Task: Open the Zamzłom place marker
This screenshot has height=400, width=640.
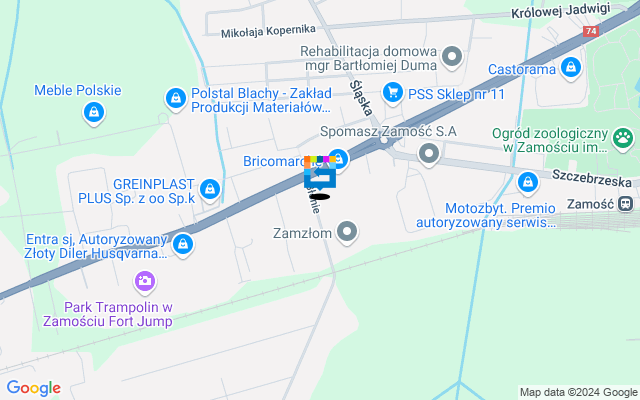Action: 348,233
